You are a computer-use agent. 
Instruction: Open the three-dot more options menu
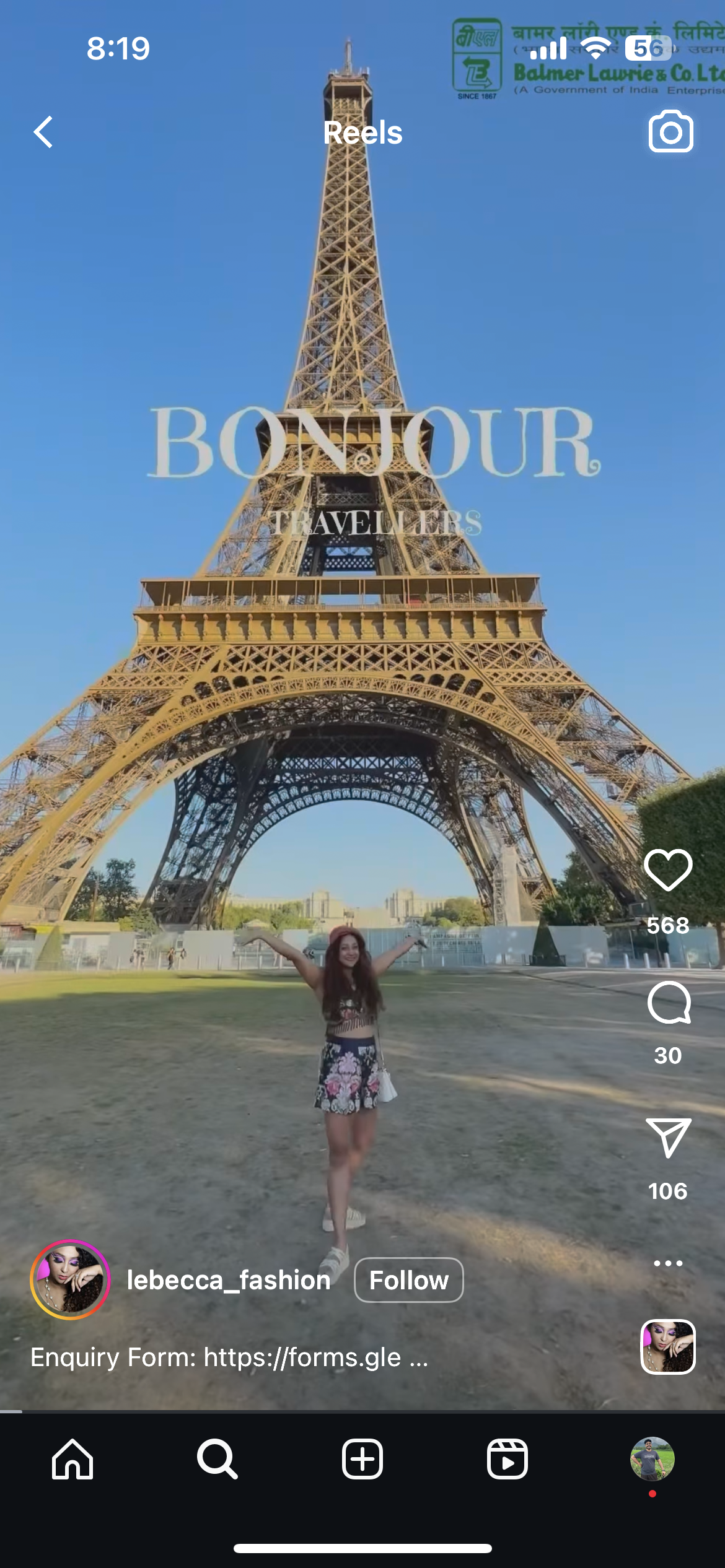[x=668, y=1263]
